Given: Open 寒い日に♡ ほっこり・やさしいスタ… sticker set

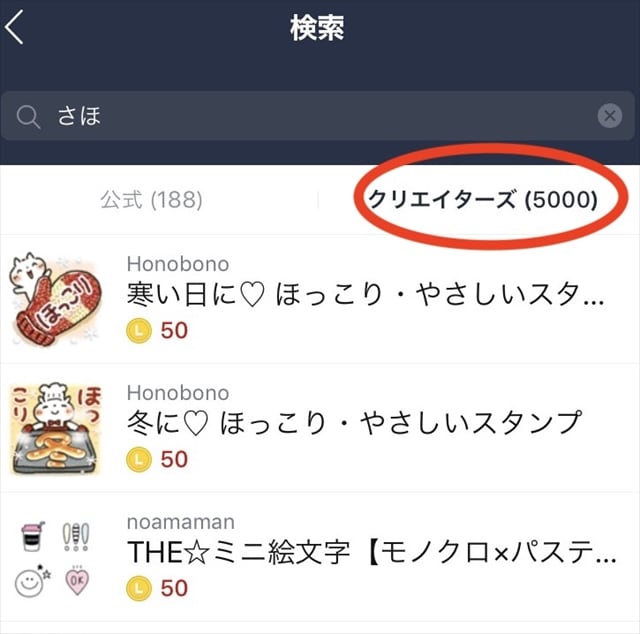Looking at the screenshot, I should [x=366, y=297].
